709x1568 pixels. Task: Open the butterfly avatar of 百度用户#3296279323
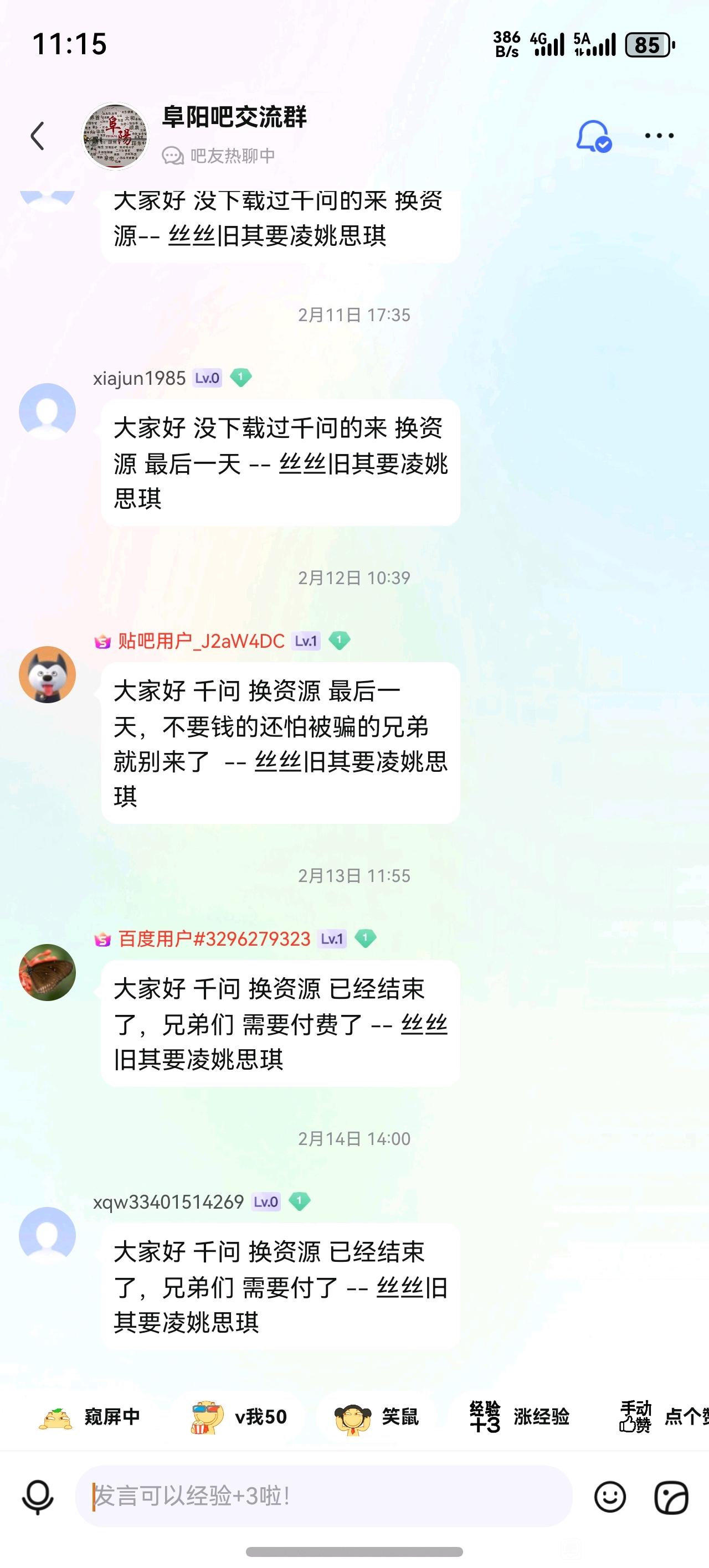click(48, 973)
